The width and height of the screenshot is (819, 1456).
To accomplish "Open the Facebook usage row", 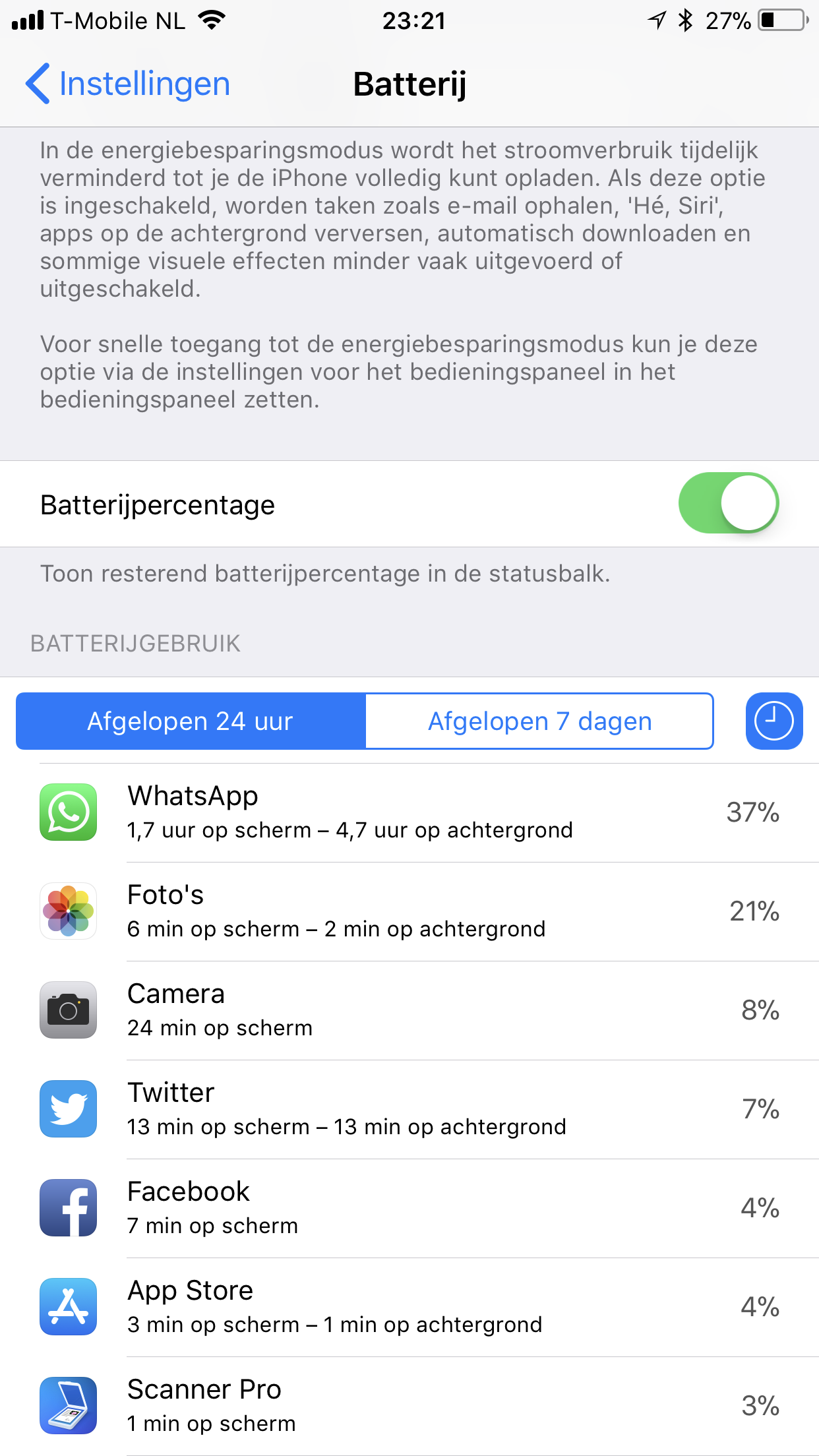I will 409,1208.
